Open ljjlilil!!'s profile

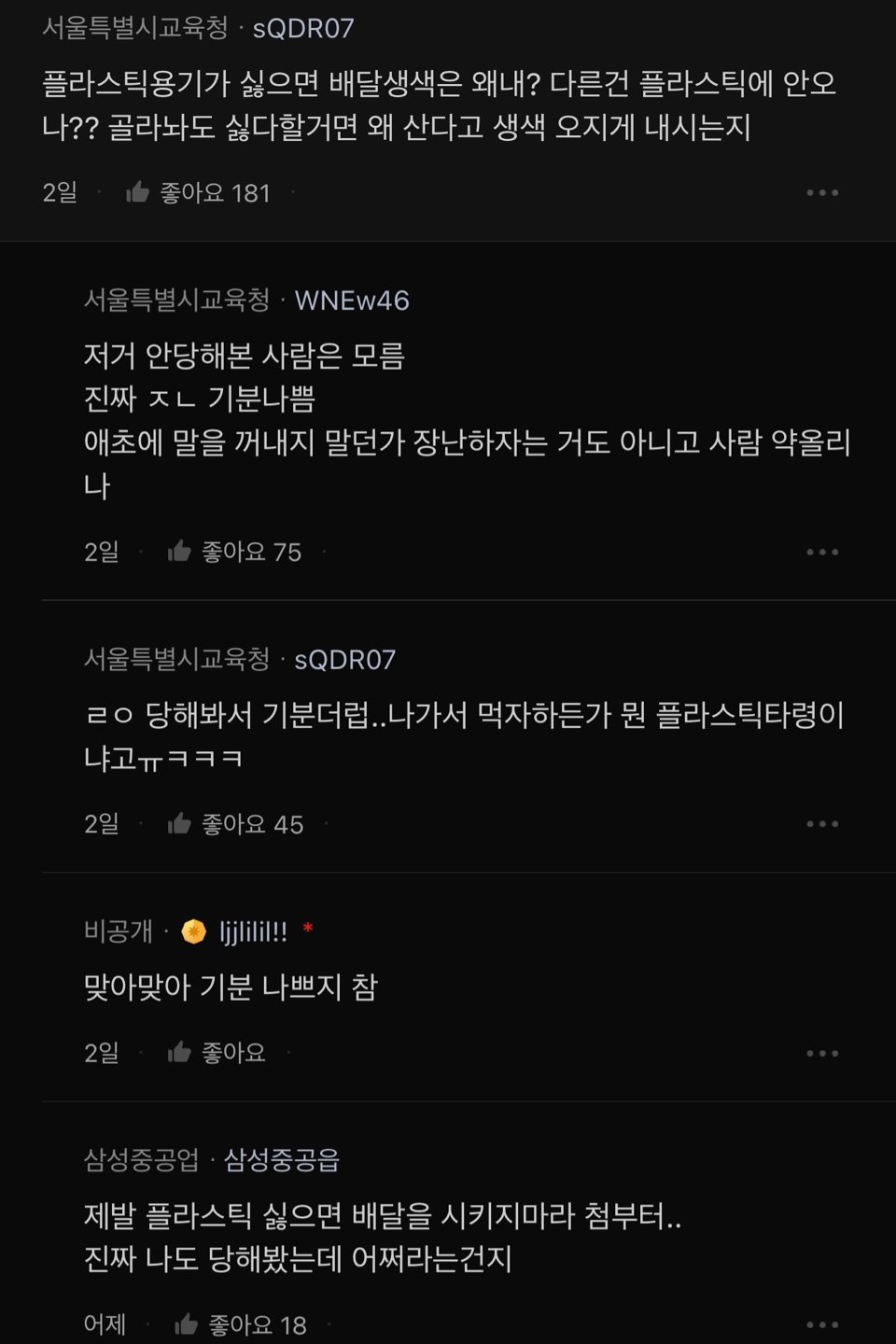tap(253, 931)
